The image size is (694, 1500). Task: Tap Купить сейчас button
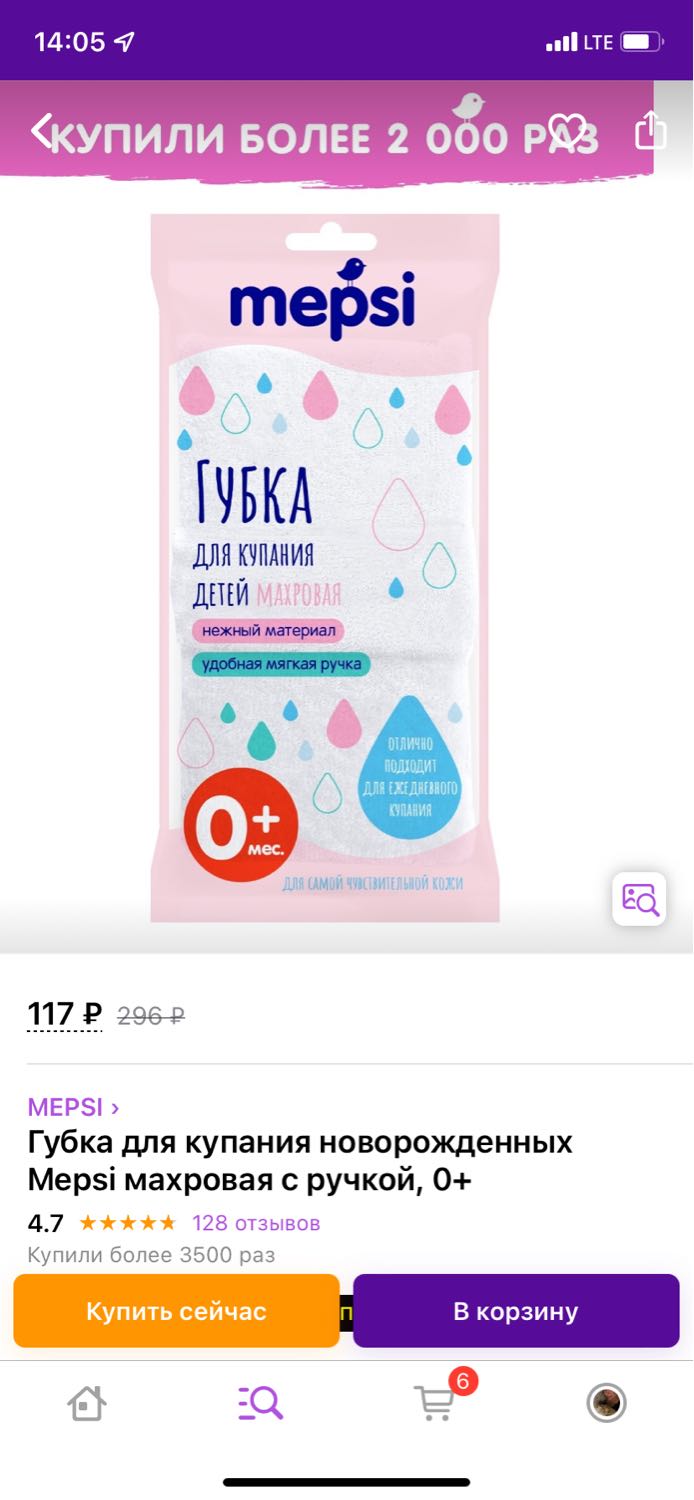tap(176, 1311)
